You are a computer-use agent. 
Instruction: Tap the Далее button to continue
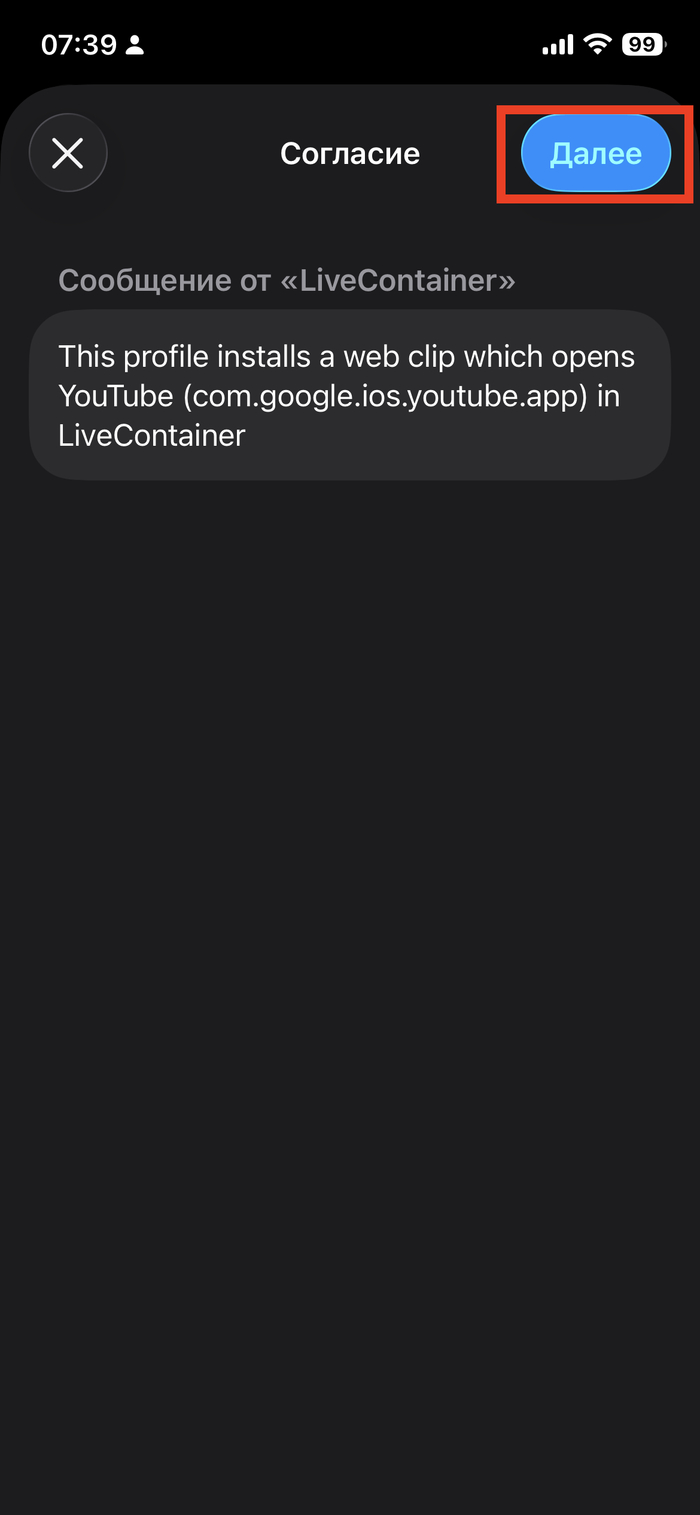click(595, 153)
